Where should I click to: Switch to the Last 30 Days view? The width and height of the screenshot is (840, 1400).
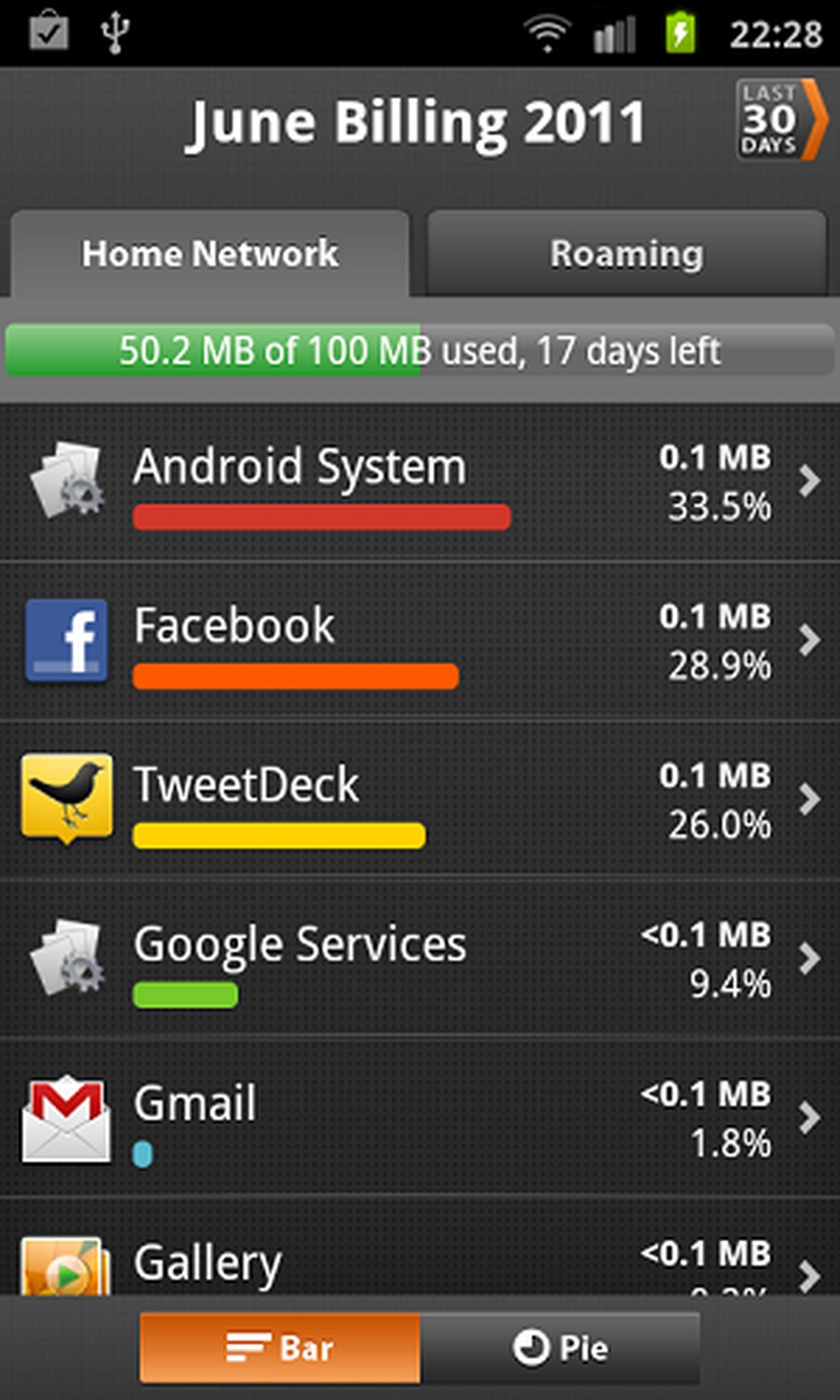[780, 120]
